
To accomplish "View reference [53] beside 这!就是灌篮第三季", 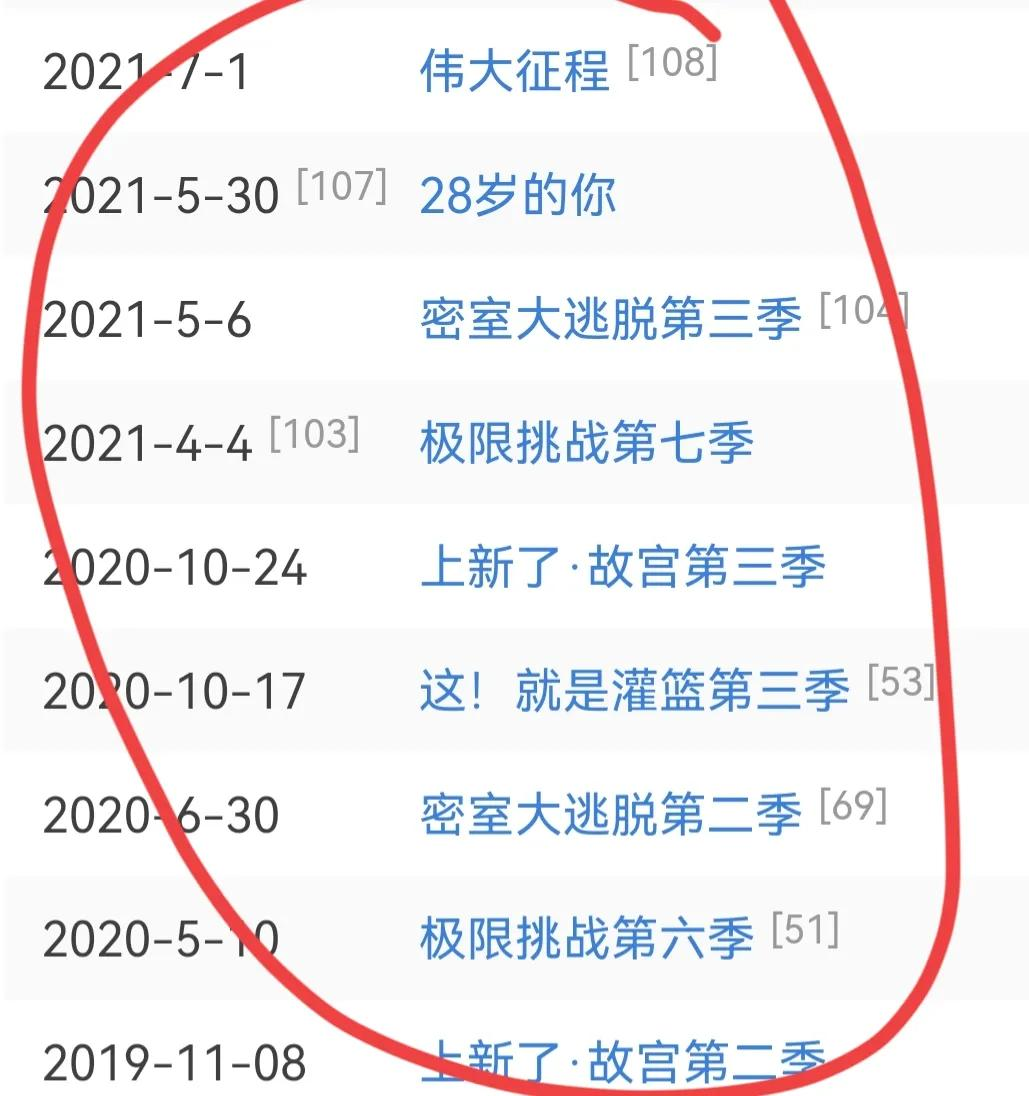I will (900, 682).
